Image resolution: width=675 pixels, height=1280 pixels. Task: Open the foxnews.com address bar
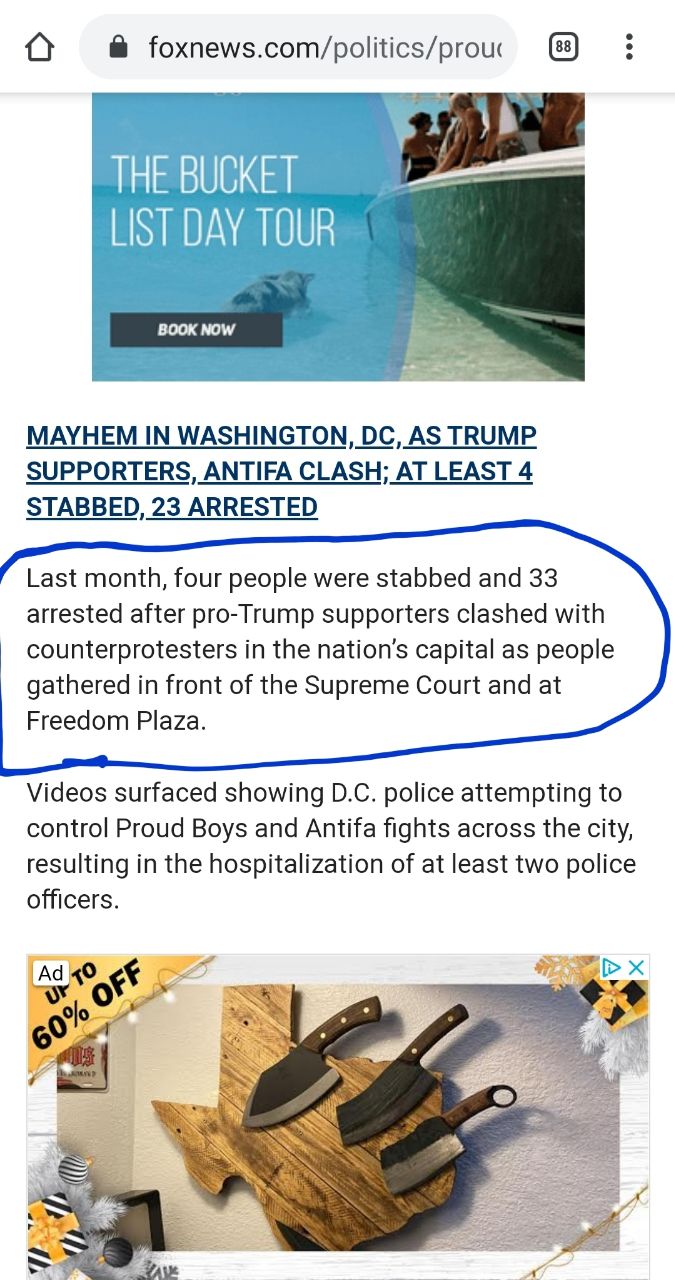coord(298,47)
